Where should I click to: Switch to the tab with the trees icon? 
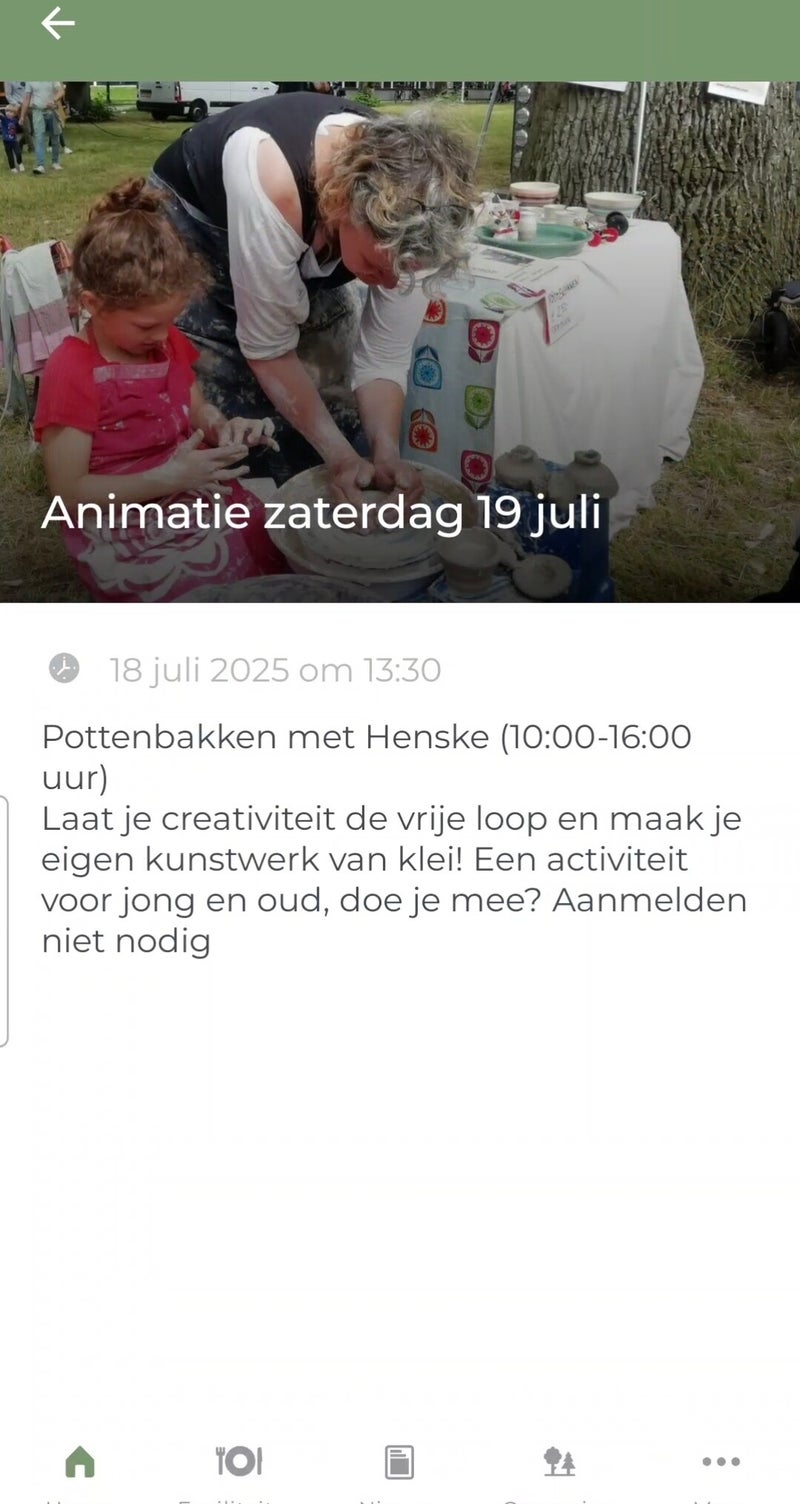(x=559, y=1463)
